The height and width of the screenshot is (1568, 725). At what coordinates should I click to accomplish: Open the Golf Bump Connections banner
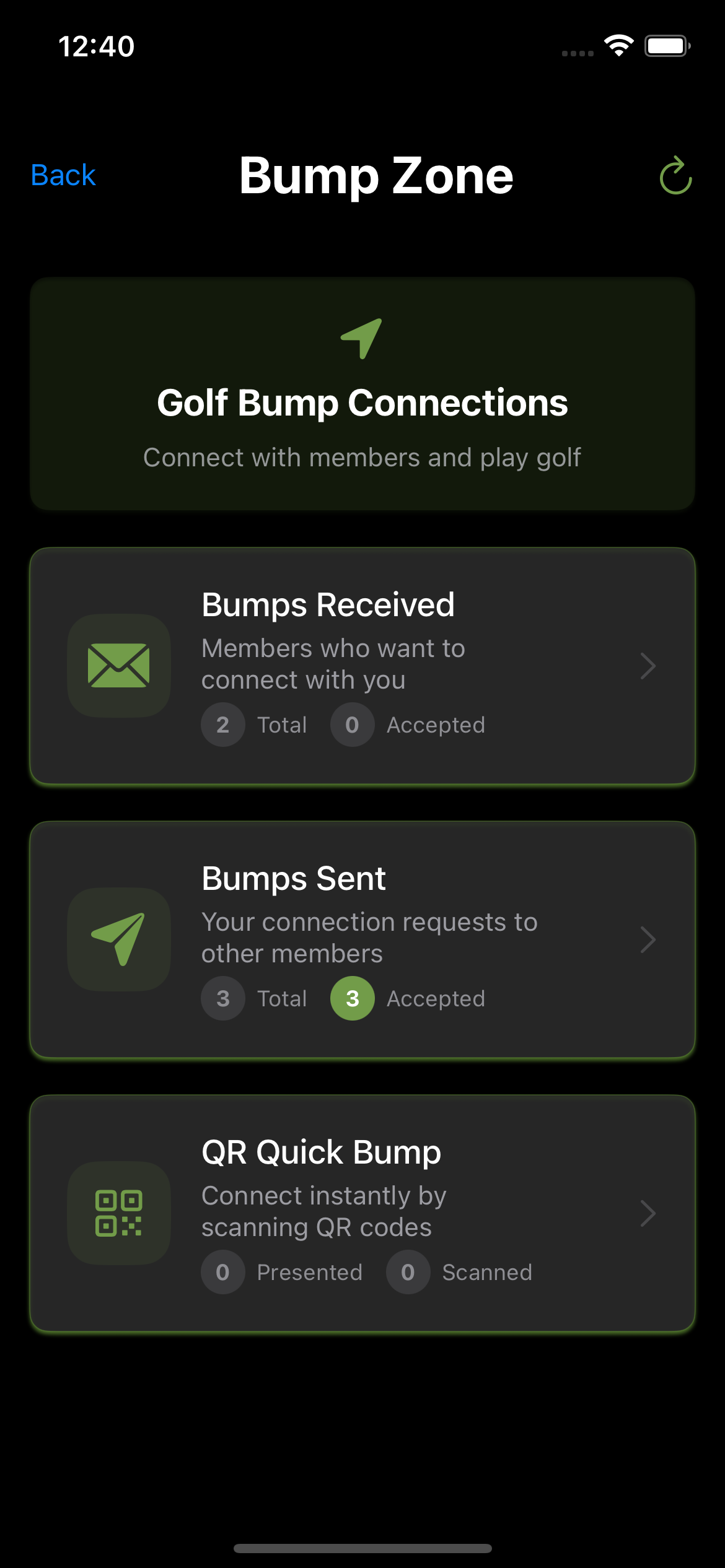362,395
